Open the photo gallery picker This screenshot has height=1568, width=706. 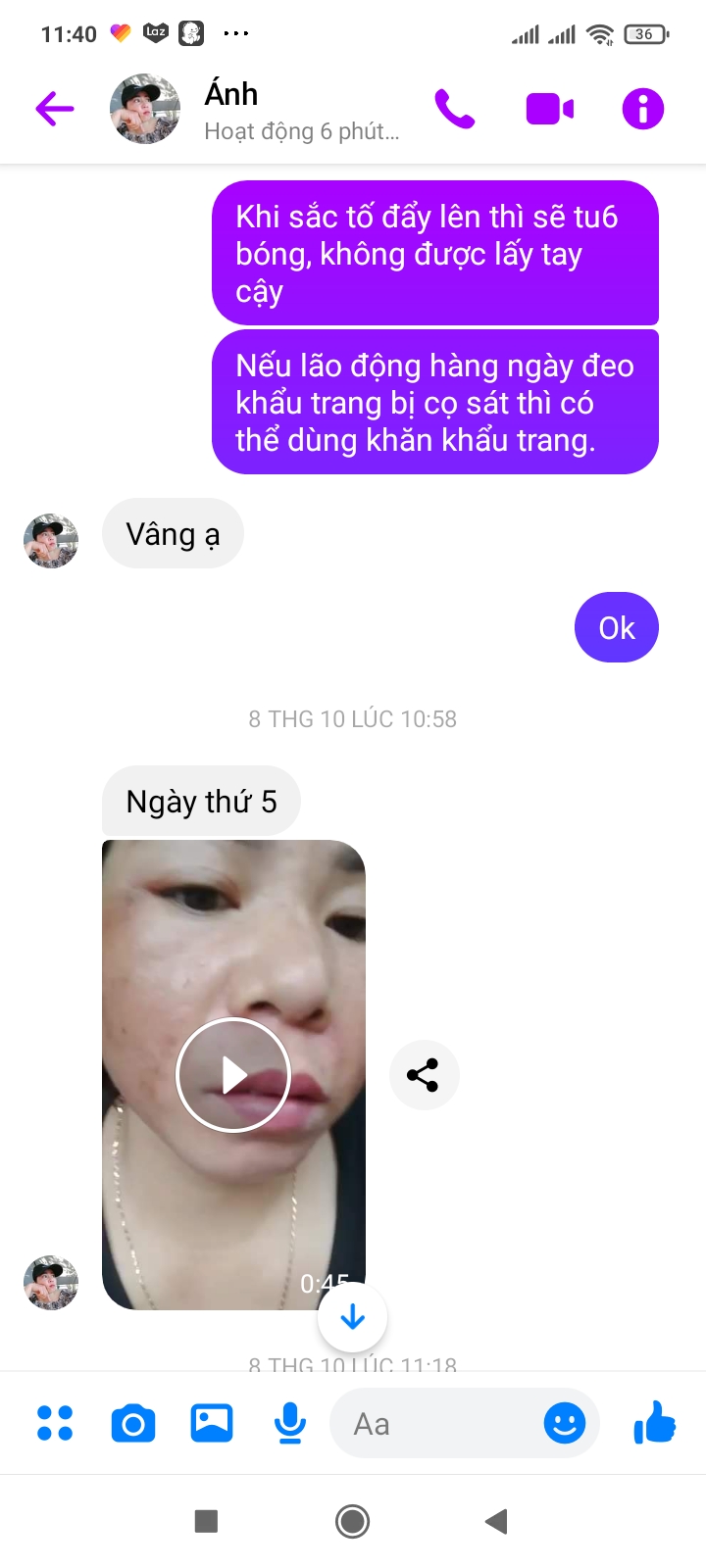pyautogui.click(x=212, y=1423)
